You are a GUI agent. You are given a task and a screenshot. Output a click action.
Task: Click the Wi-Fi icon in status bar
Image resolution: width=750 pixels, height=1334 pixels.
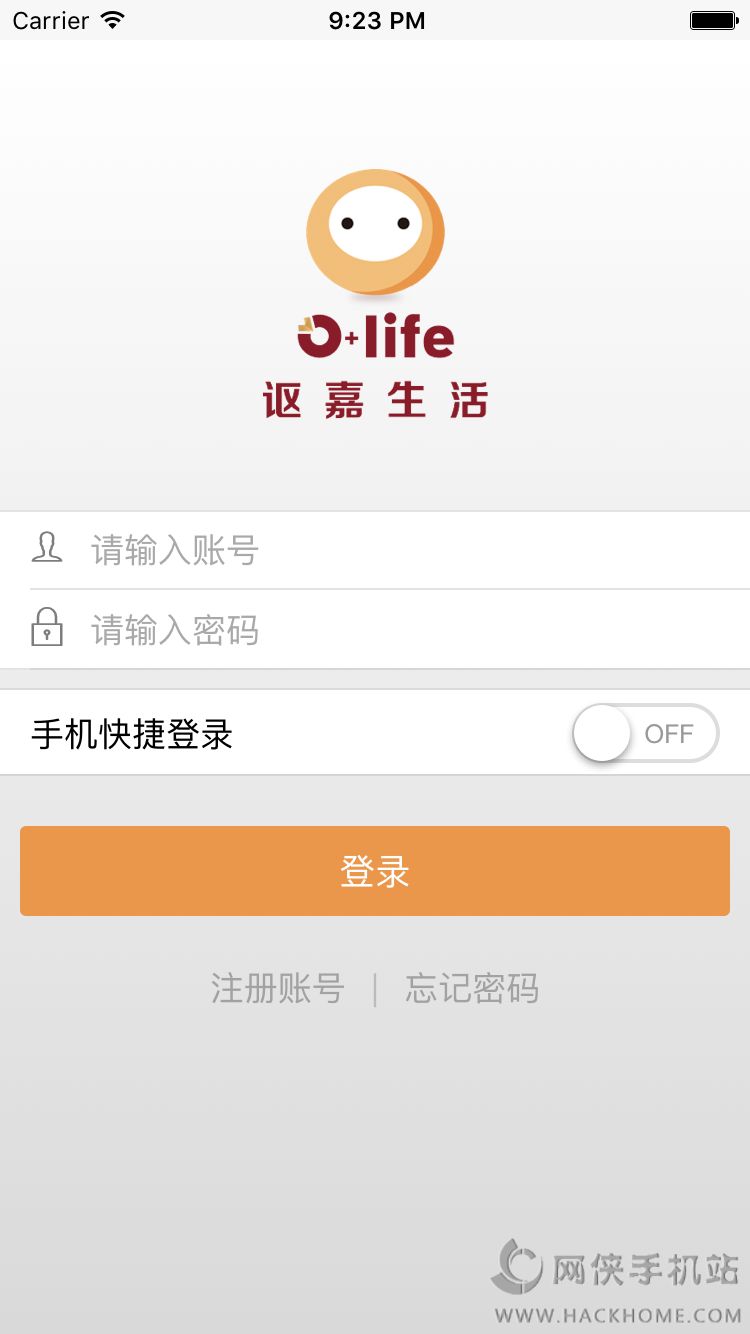click(x=110, y=18)
